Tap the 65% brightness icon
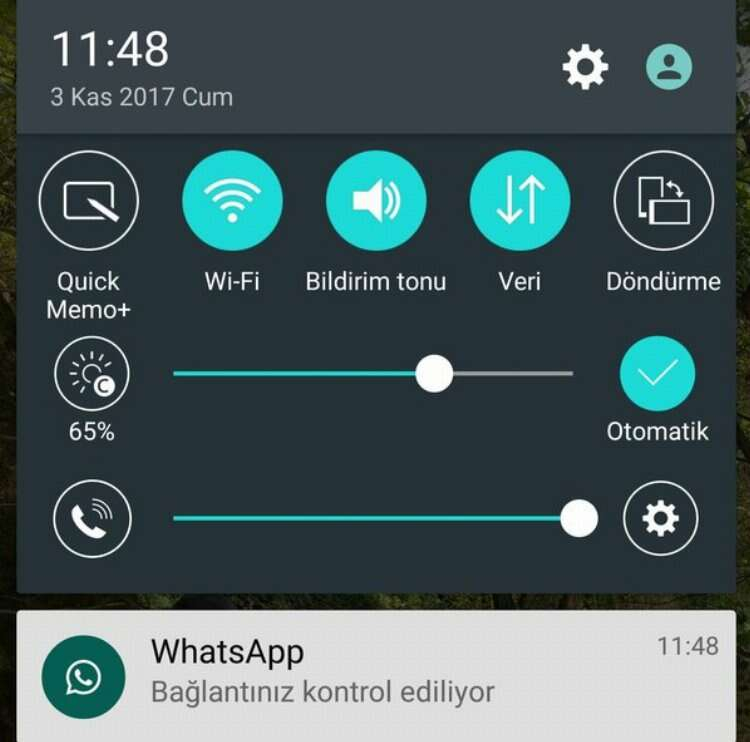Image resolution: width=750 pixels, height=742 pixels. coord(91,374)
